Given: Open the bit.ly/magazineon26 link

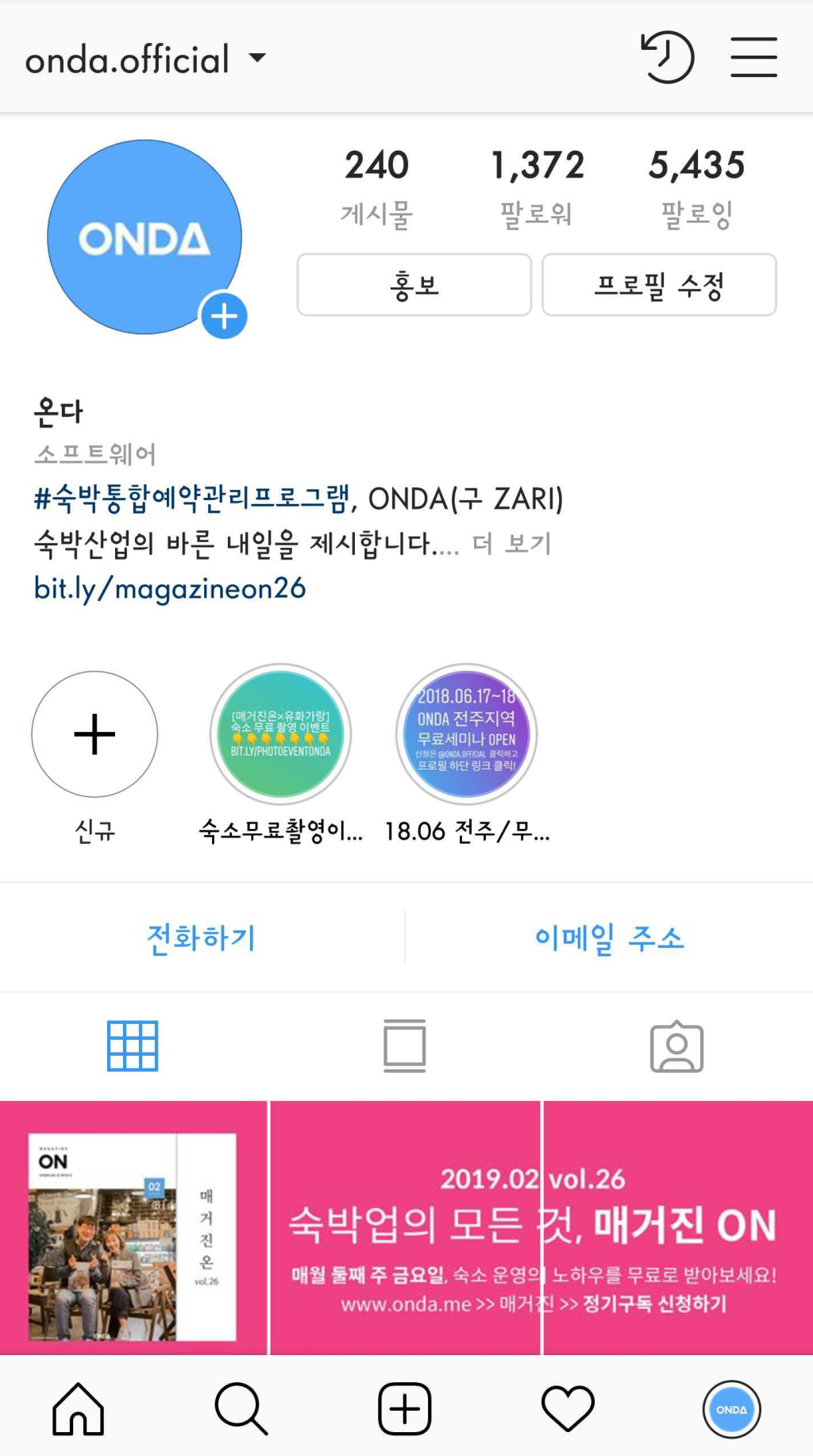Looking at the screenshot, I should [170, 588].
